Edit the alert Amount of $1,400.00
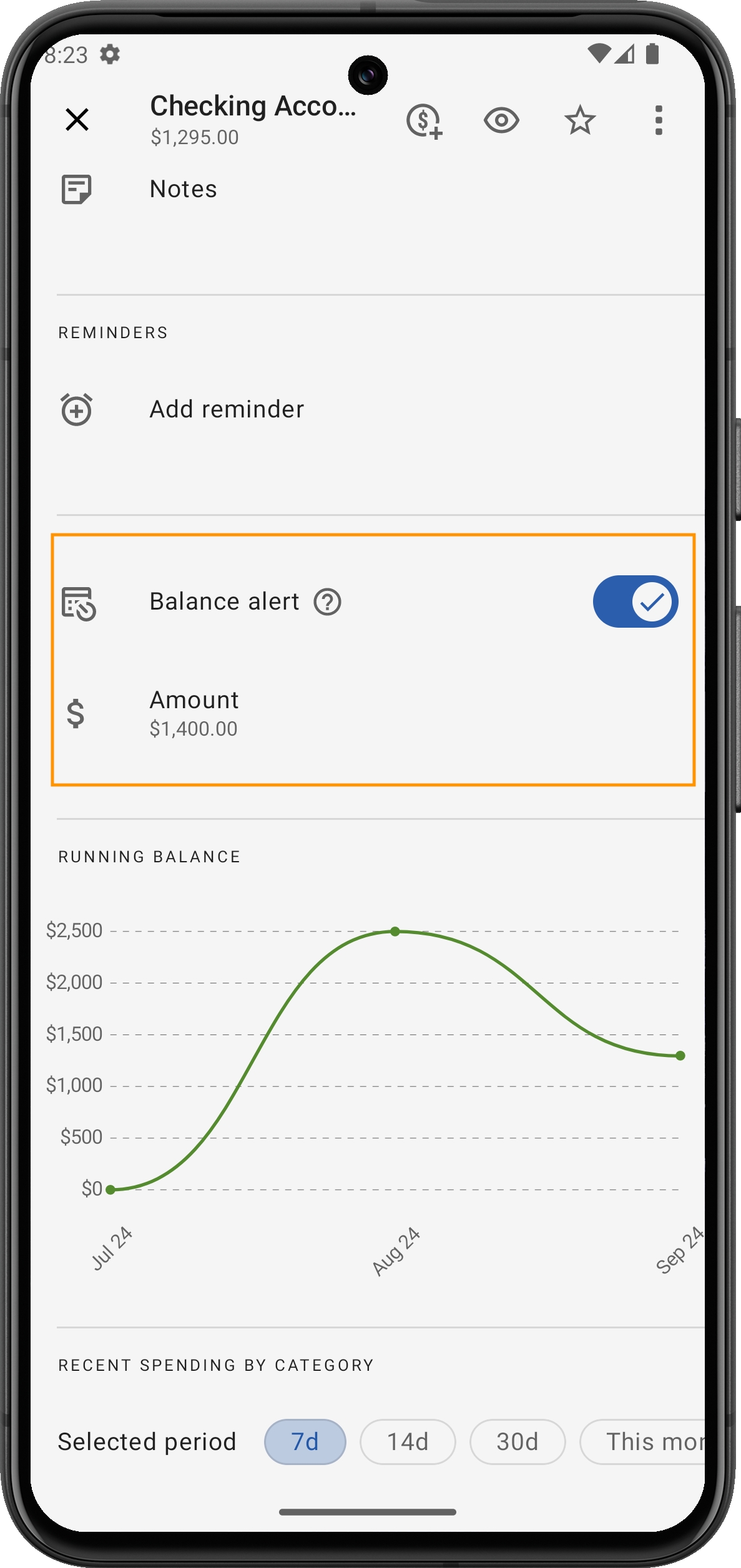Screen dimensions: 741x1568 click(x=194, y=713)
